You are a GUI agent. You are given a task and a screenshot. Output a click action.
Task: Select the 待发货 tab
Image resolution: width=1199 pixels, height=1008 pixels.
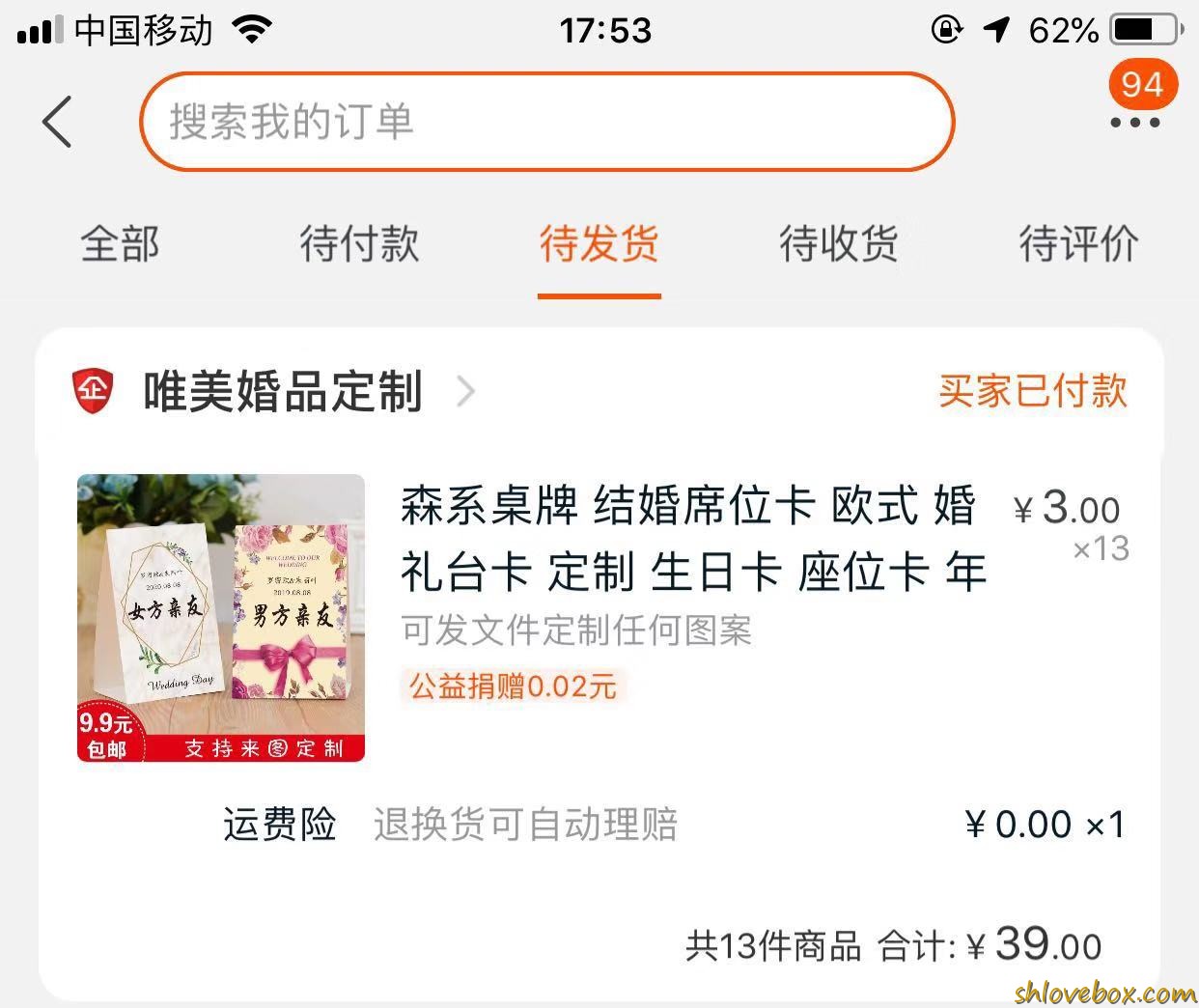pos(599,243)
